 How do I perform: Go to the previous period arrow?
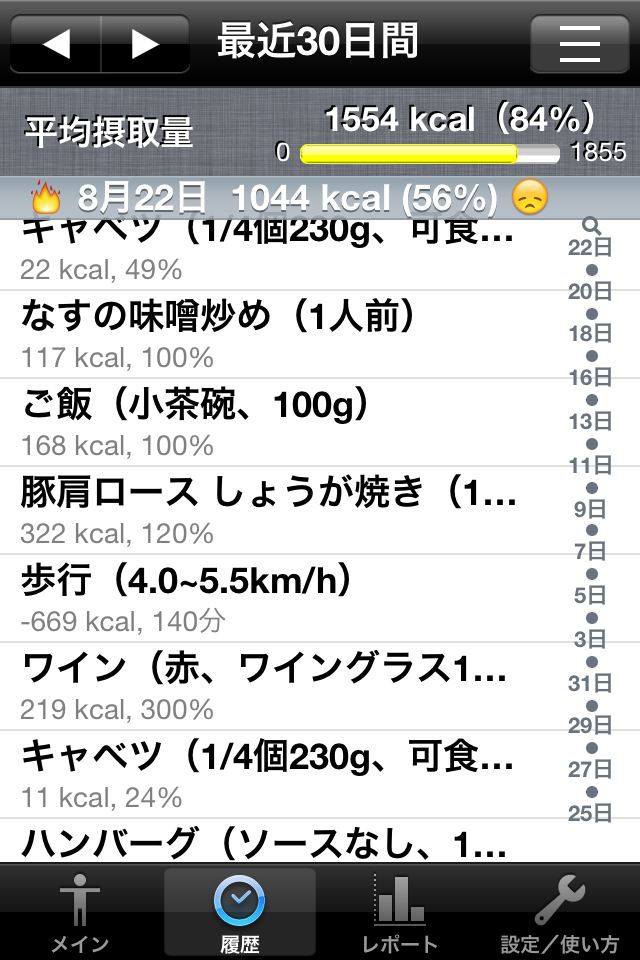tap(56, 44)
